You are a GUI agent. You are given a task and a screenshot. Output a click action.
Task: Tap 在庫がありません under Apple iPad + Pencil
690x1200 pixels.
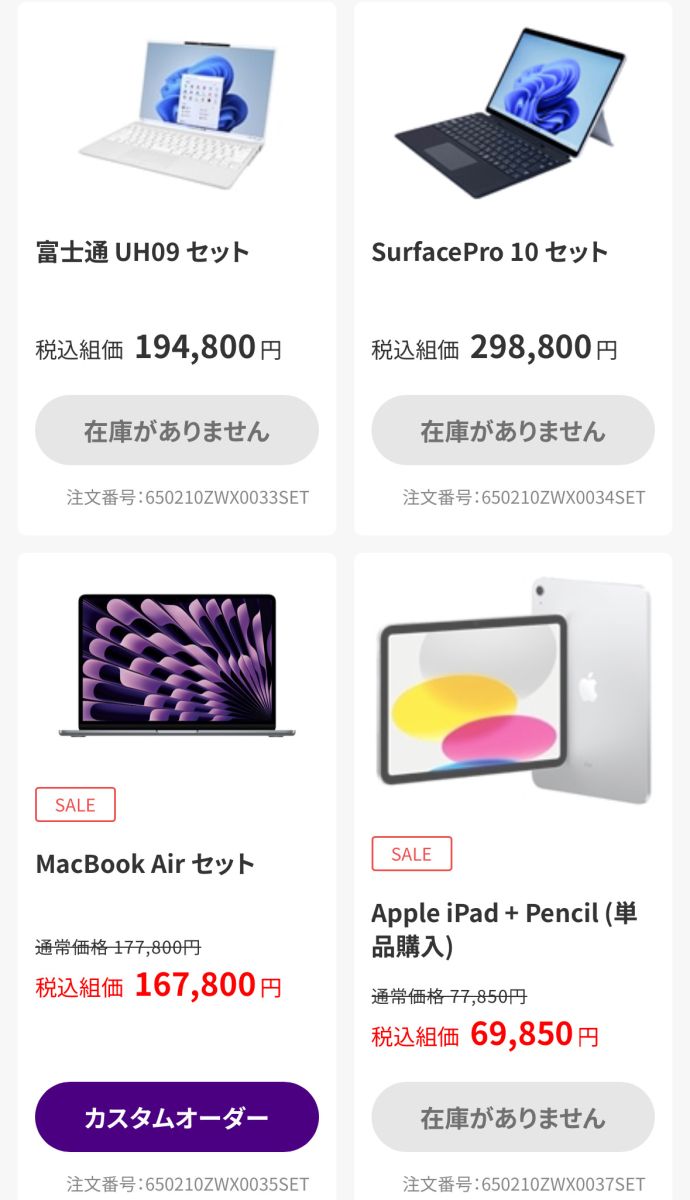513,1117
